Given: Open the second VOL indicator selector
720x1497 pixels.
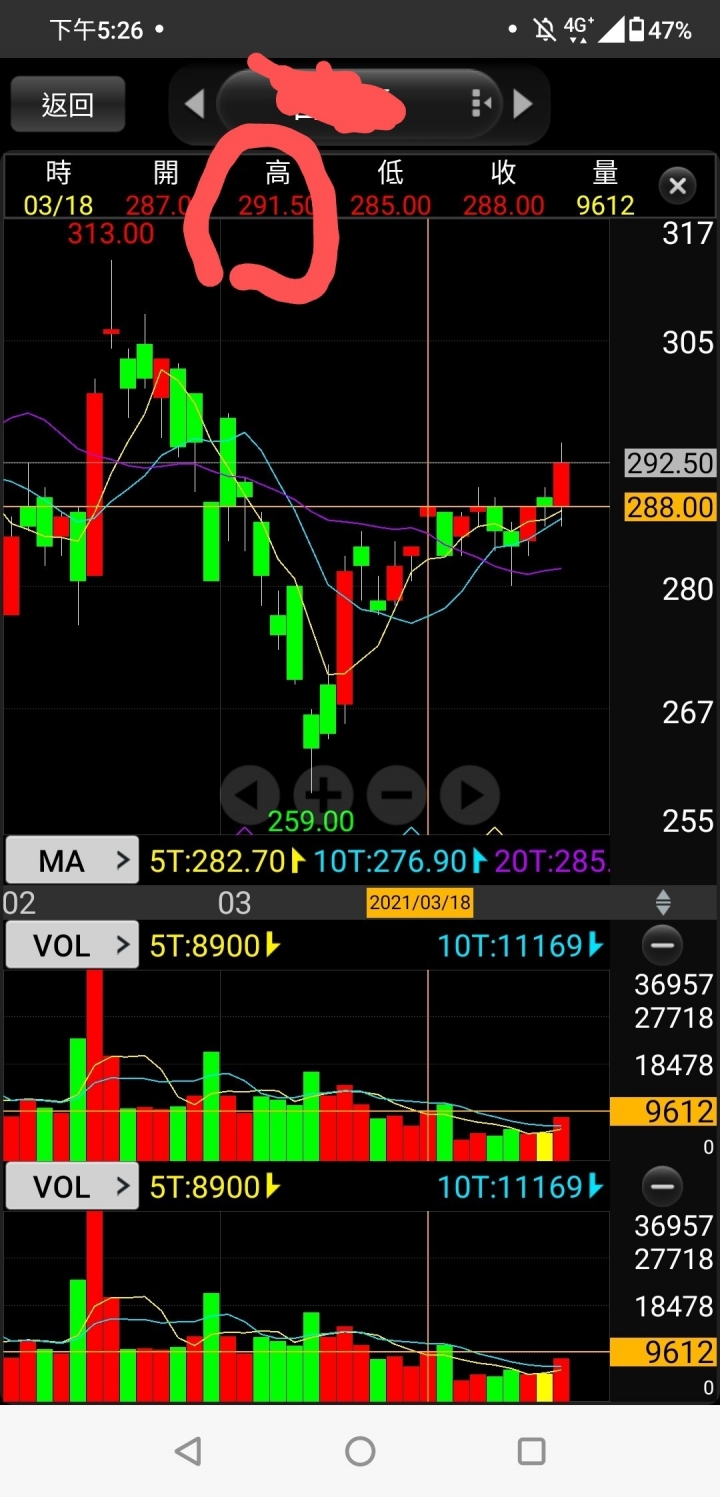Looking at the screenshot, I should pos(72,1187).
